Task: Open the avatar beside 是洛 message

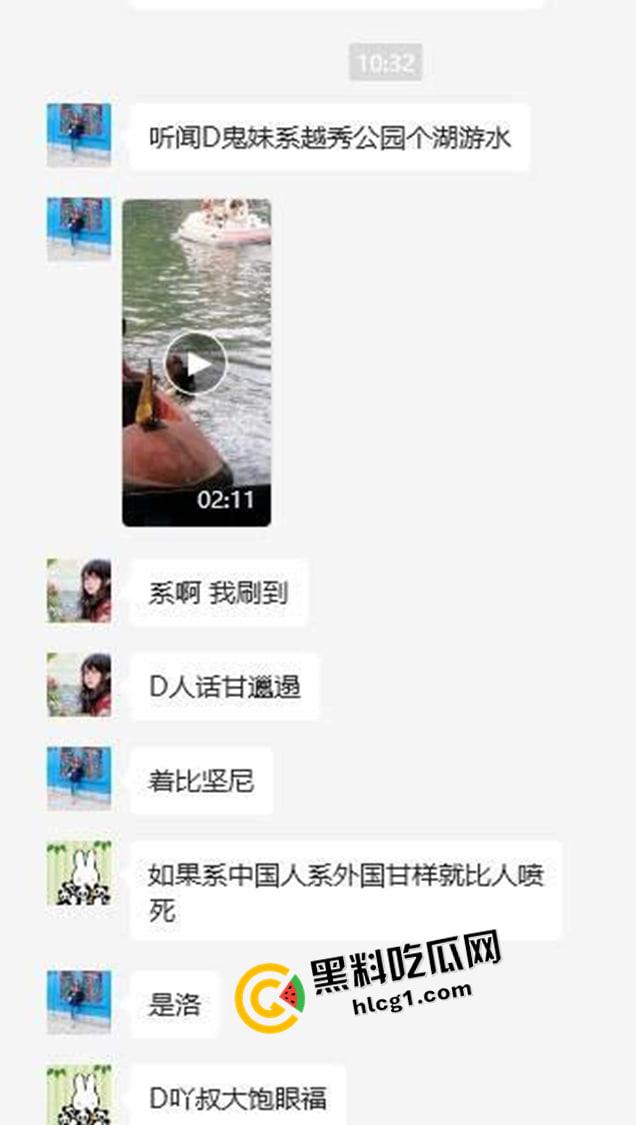Action: click(x=79, y=1002)
